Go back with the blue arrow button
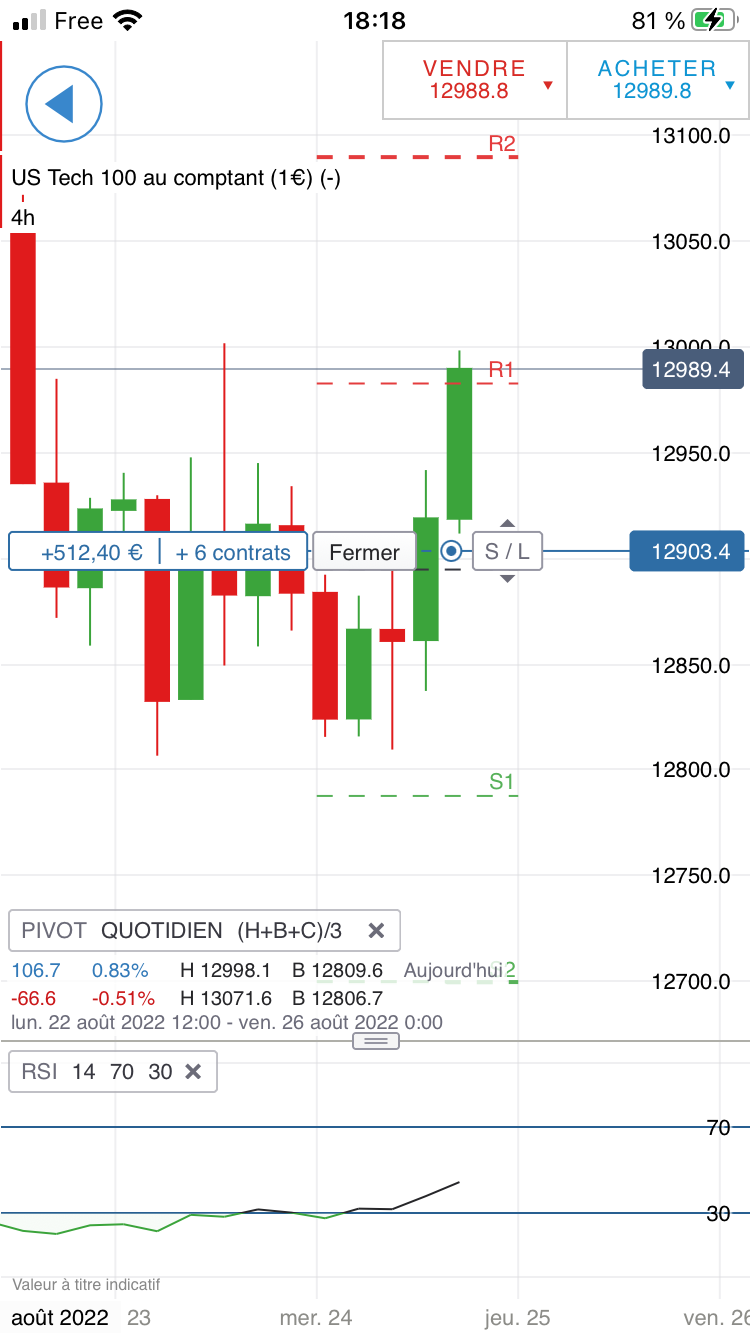 [64, 104]
